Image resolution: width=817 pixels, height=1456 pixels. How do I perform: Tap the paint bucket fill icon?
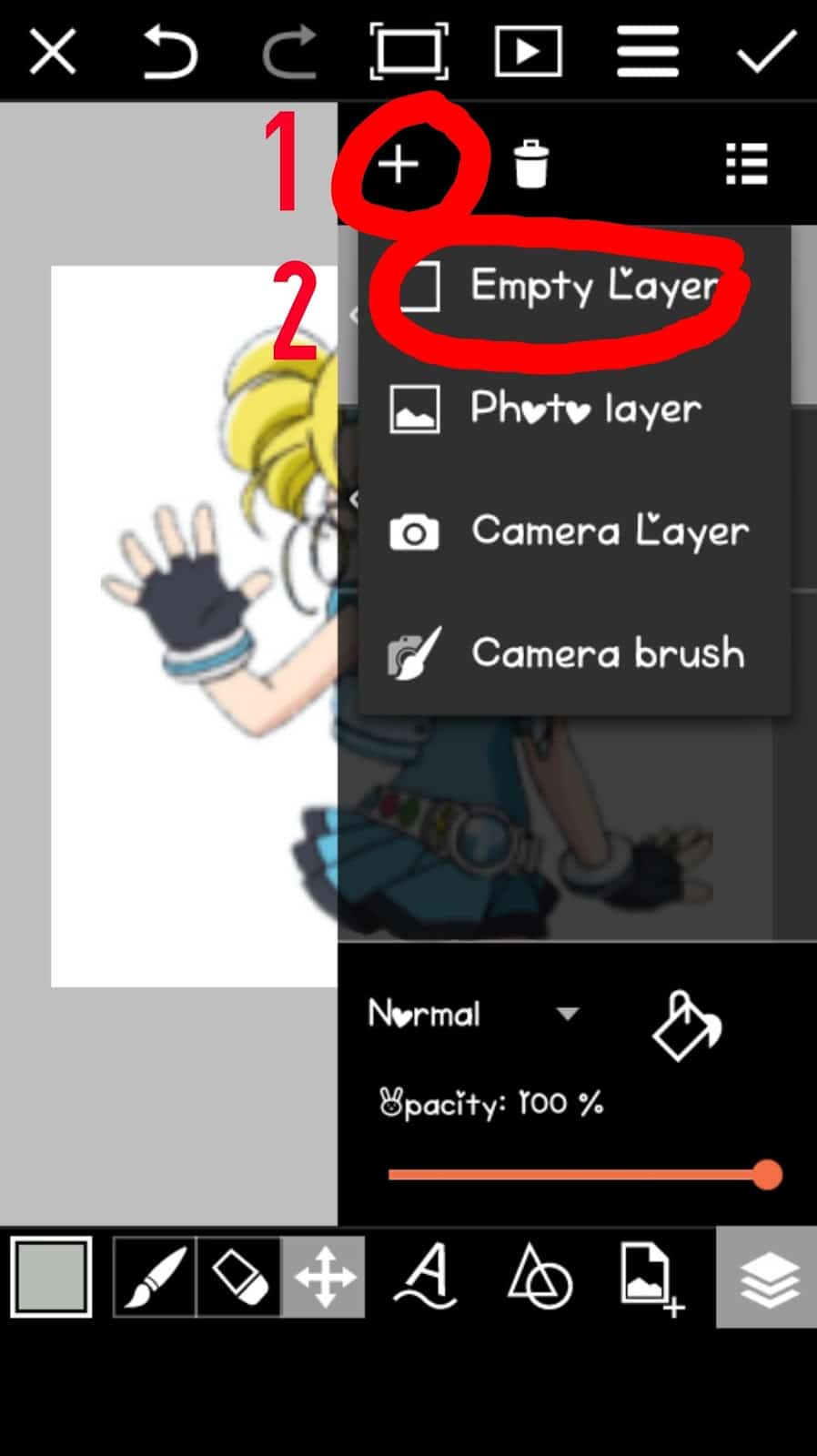687,1026
